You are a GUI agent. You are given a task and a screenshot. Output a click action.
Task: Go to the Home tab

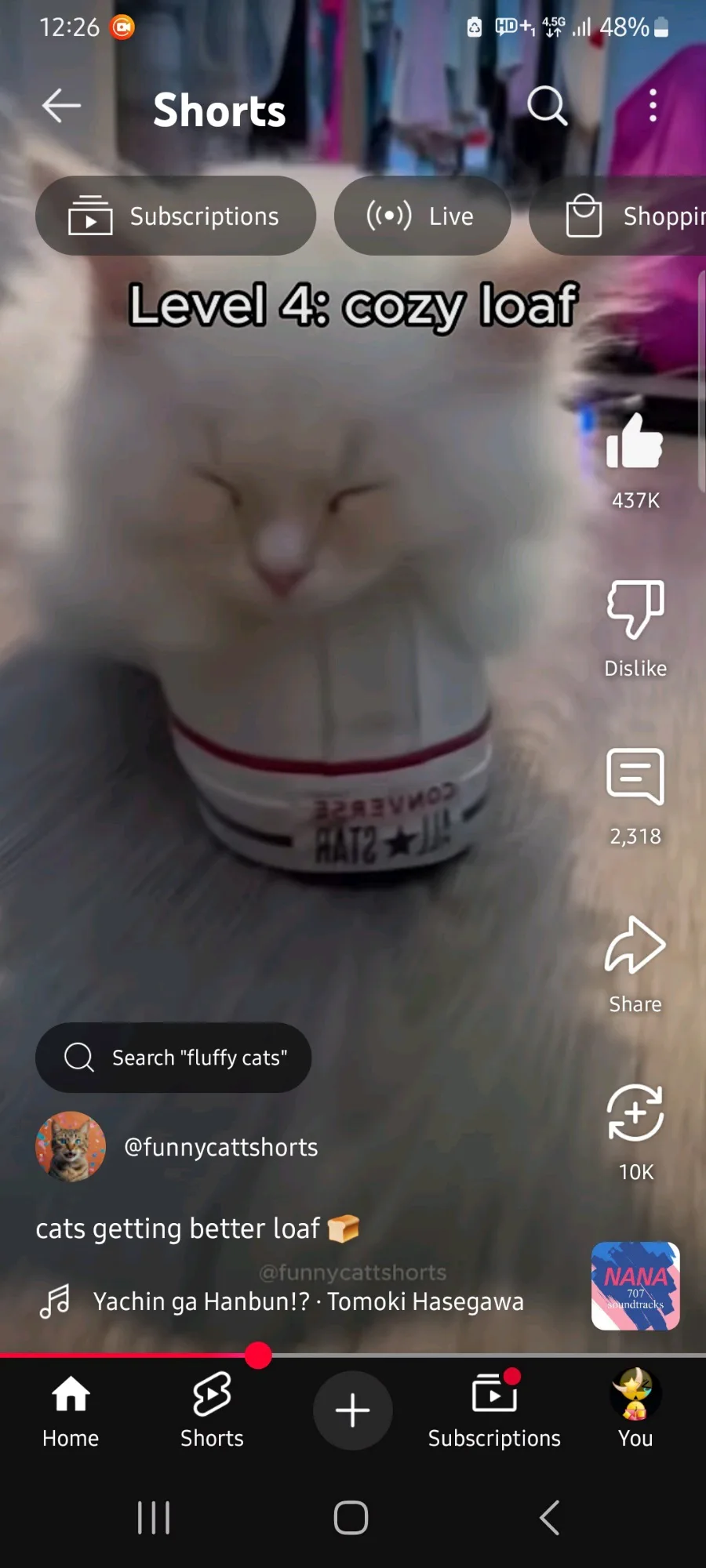(x=71, y=1410)
